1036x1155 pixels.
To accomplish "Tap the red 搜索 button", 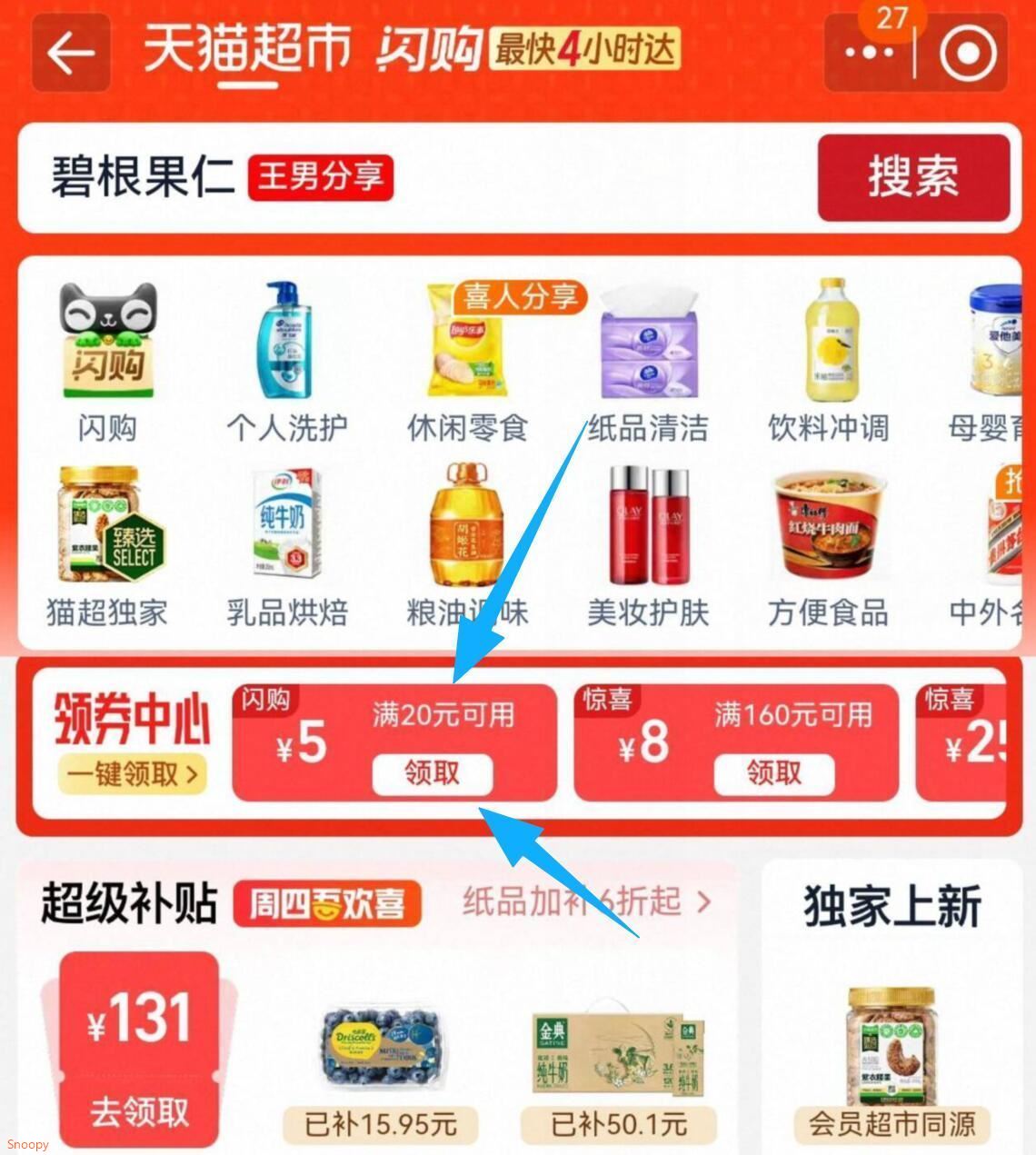I will (x=912, y=177).
